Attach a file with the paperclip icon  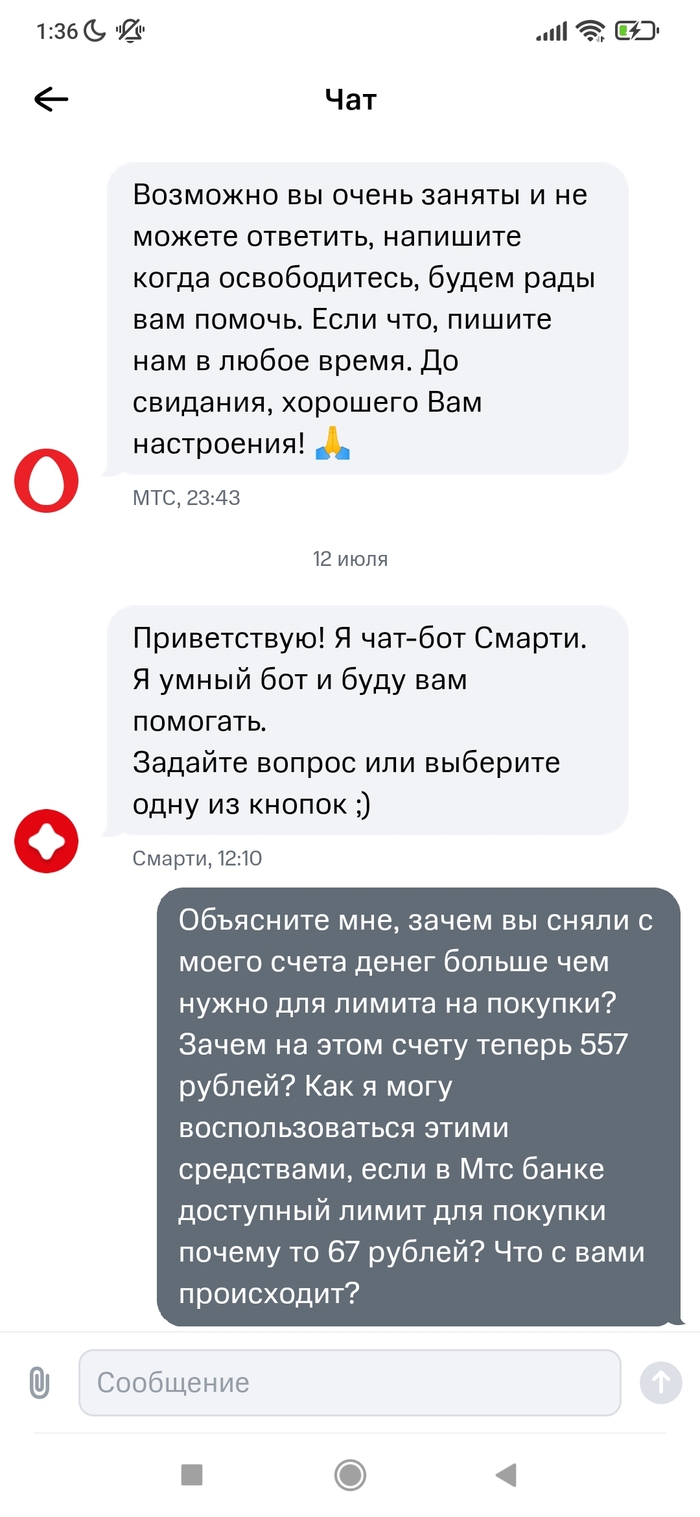click(x=39, y=1383)
